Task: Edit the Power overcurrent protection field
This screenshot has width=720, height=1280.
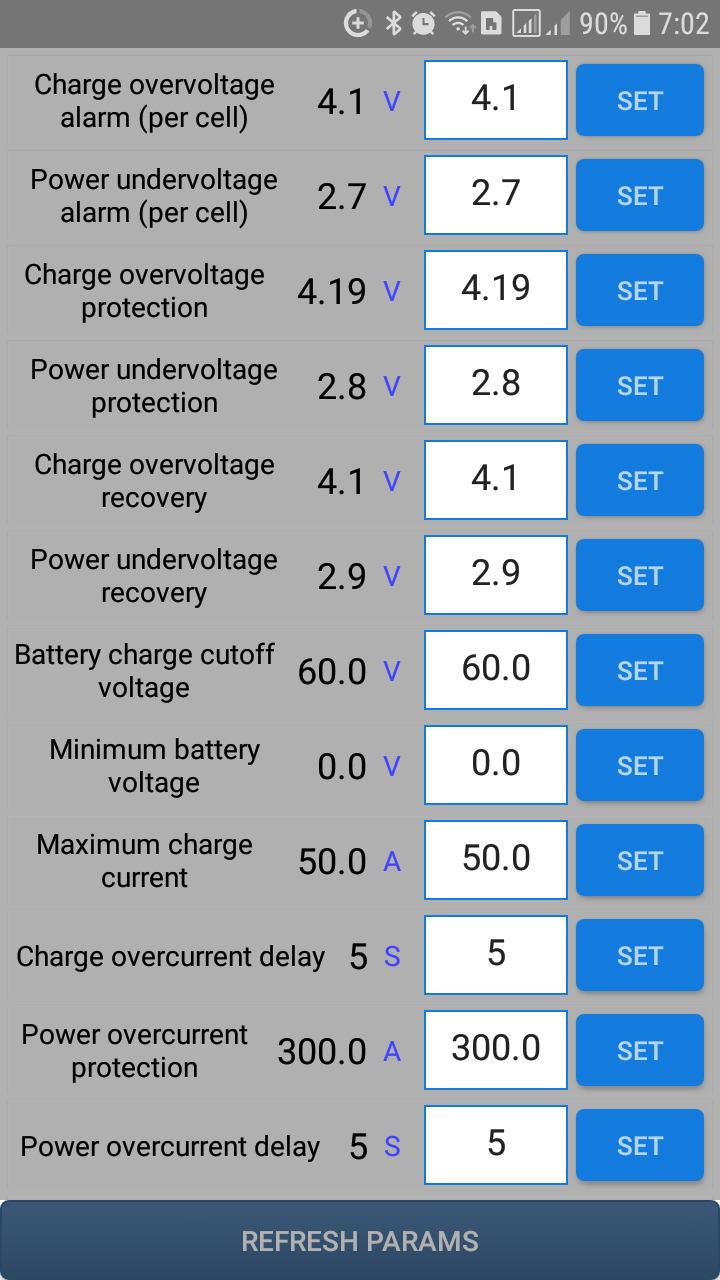Action: 496,1050
